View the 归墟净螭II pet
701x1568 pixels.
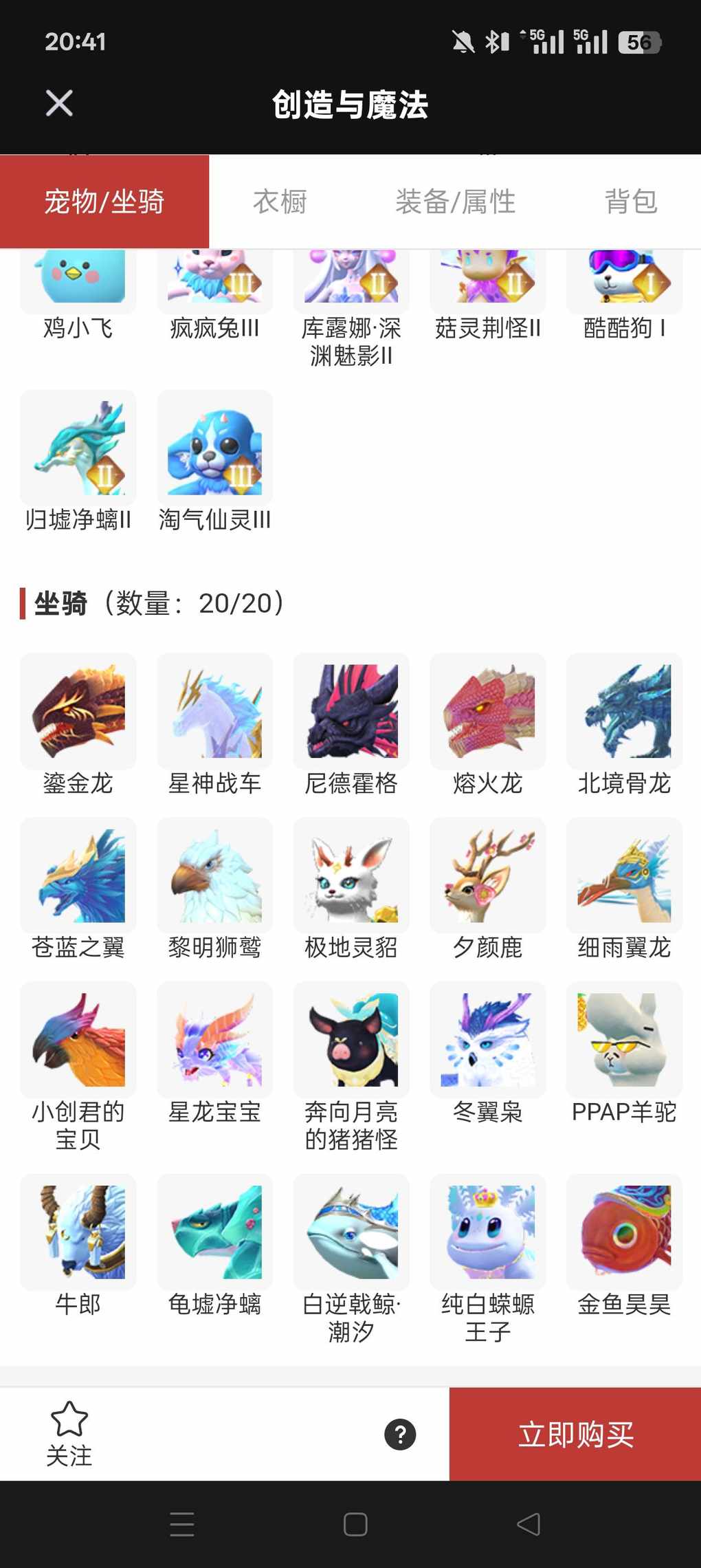click(x=78, y=448)
